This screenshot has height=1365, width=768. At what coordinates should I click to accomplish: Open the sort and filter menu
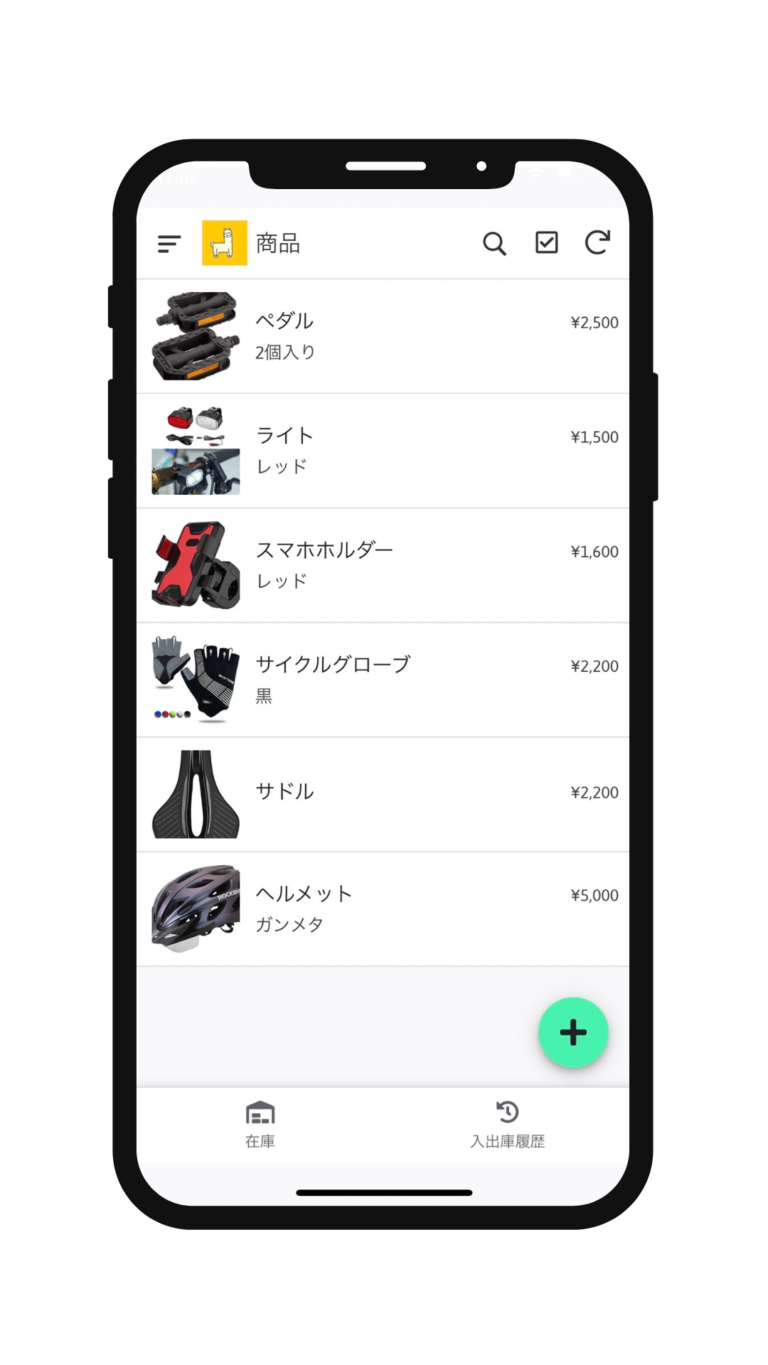pos(169,243)
